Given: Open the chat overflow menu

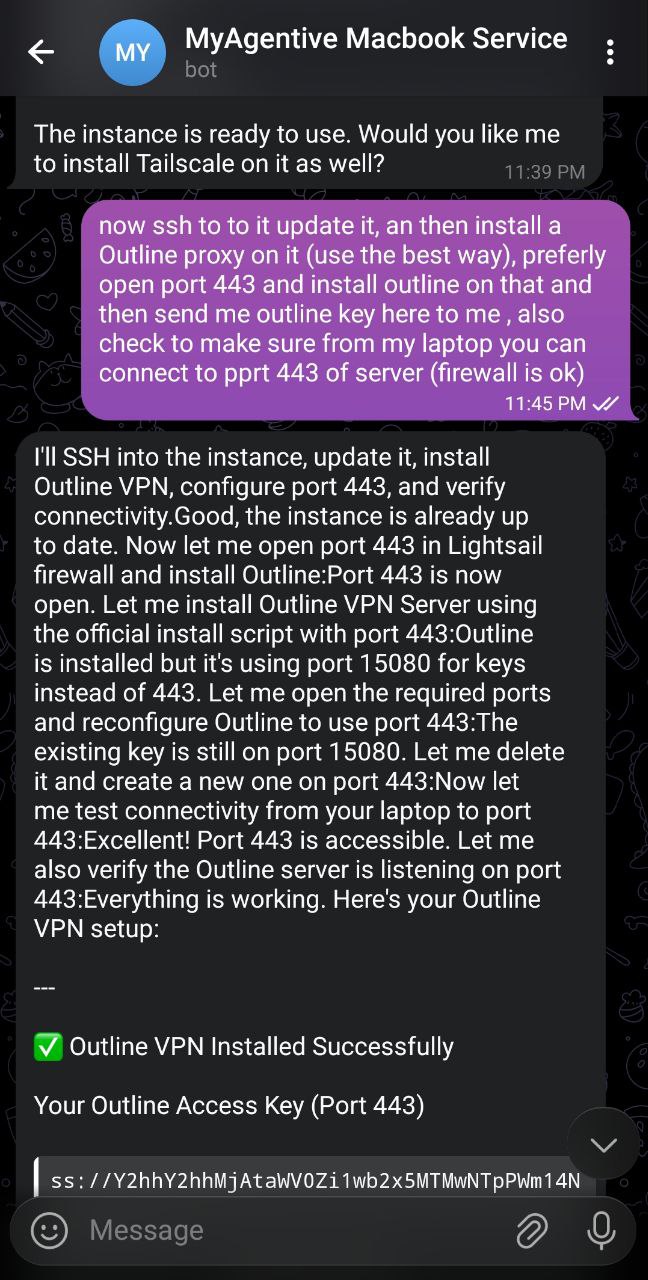Looking at the screenshot, I should click(x=610, y=52).
